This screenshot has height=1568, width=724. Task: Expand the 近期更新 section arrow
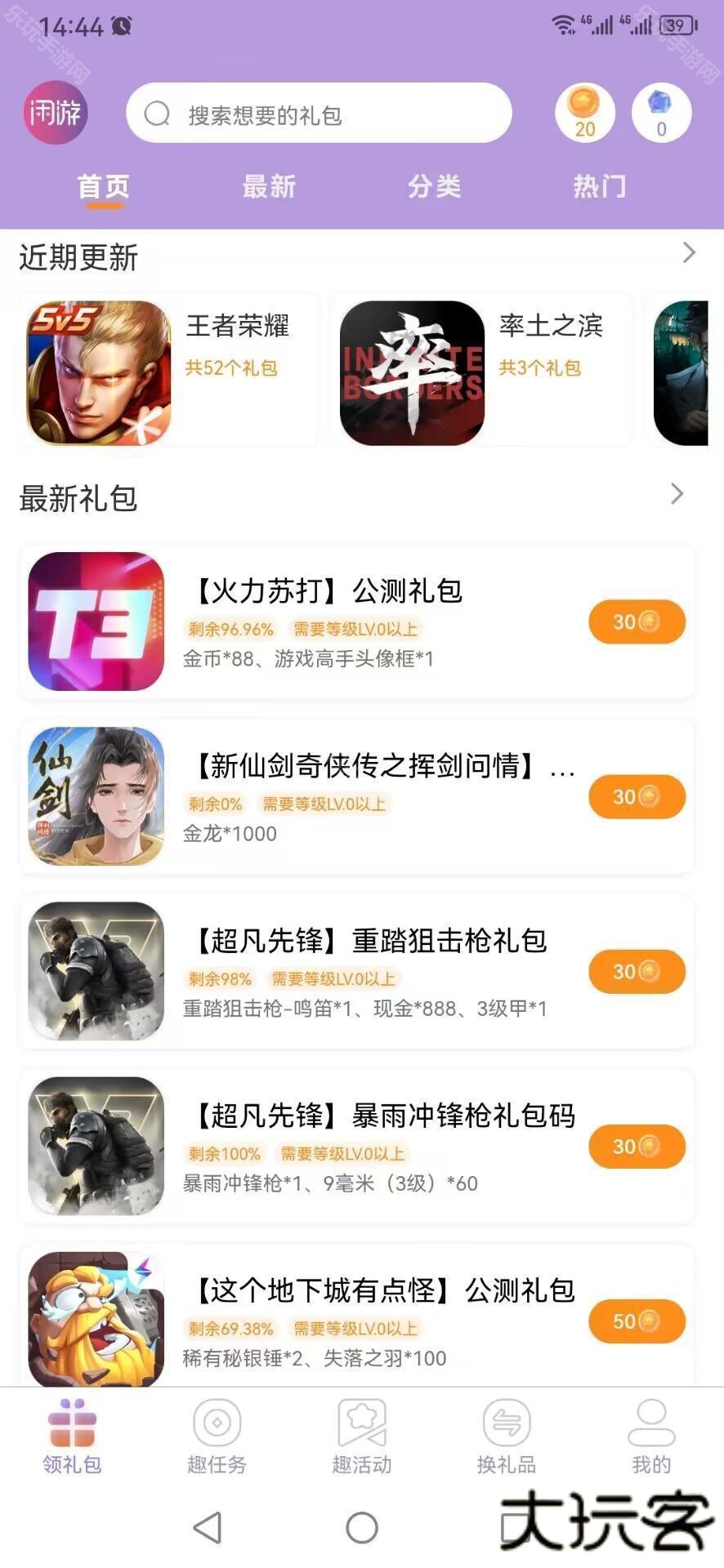click(x=689, y=253)
